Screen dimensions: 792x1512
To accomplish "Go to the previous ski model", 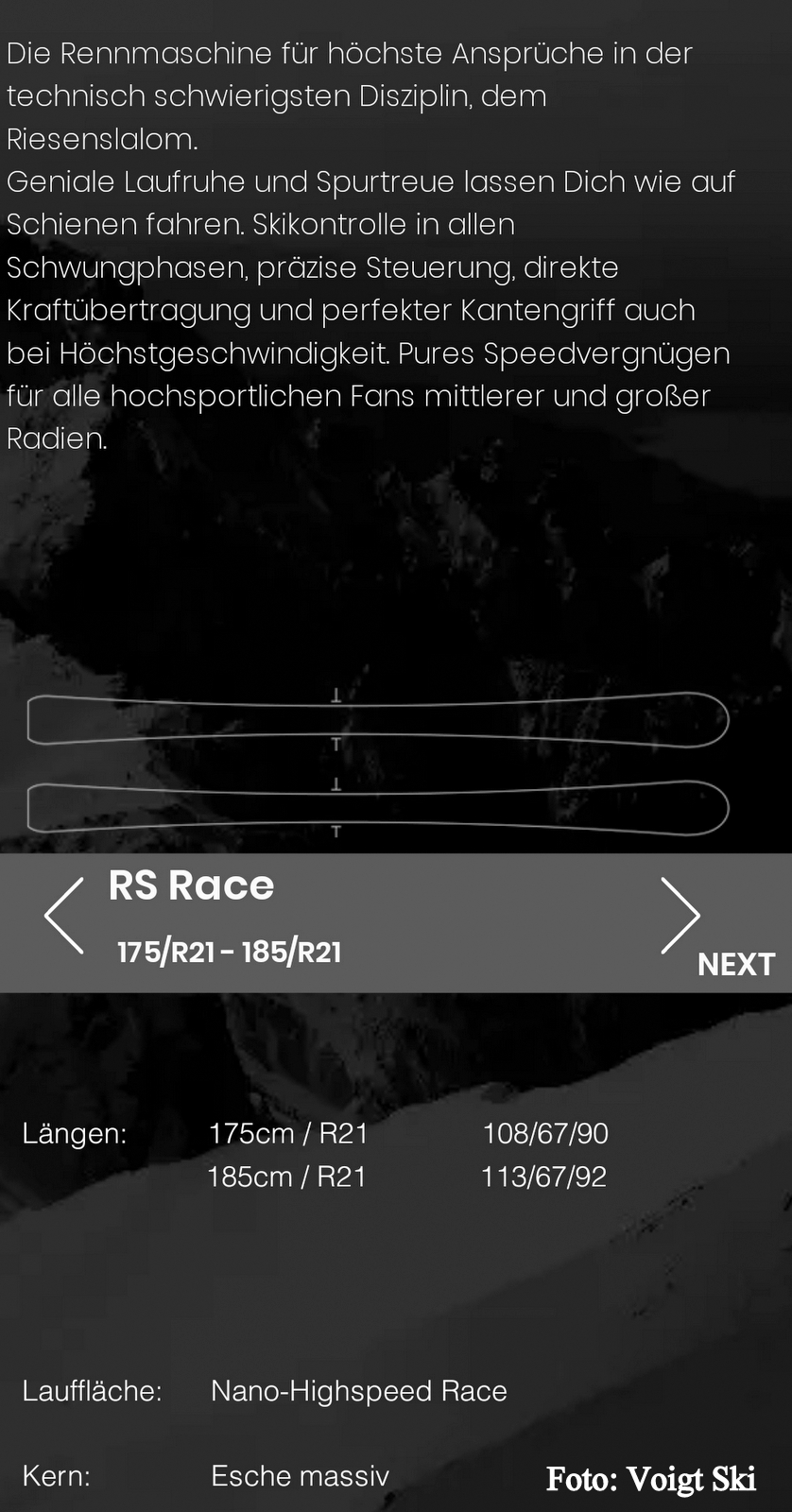I will pyautogui.click(x=64, y=915).
